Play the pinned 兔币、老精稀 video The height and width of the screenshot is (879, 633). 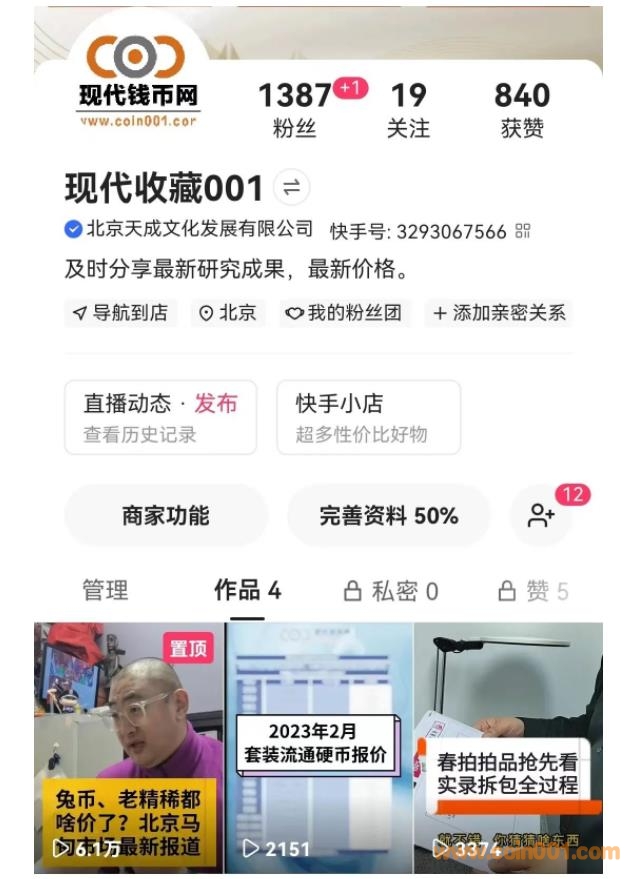(129, 745)
